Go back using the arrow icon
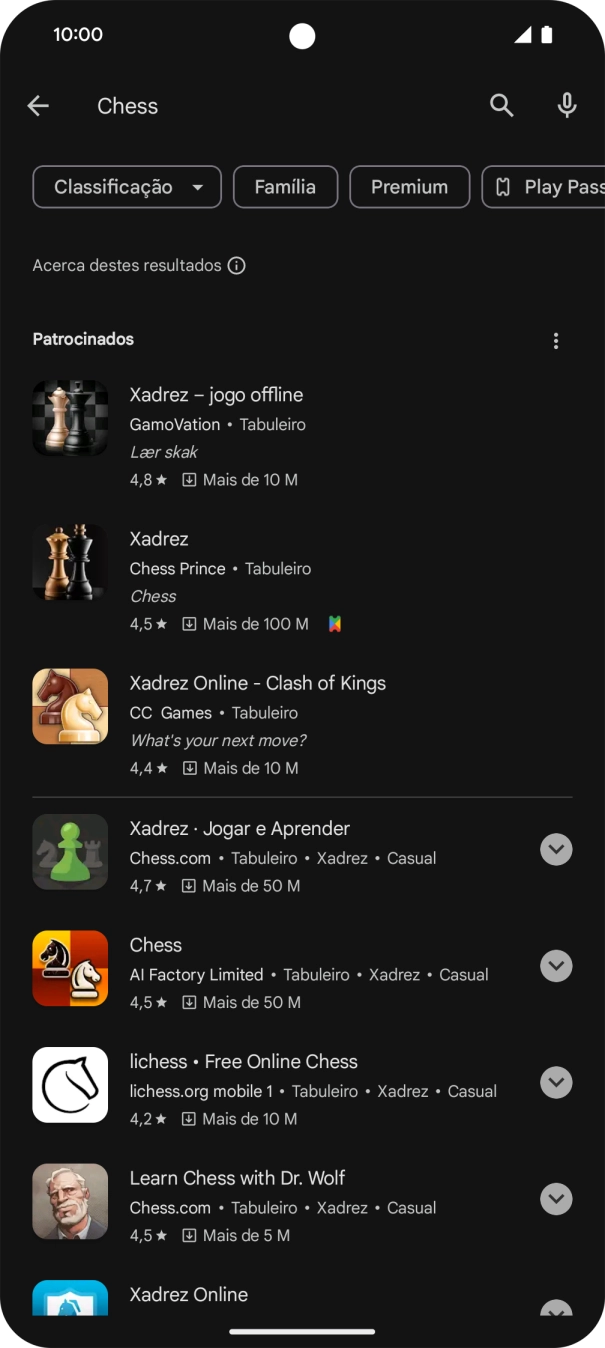Screen dimensions: 605x1348 [x=38, y=106]
